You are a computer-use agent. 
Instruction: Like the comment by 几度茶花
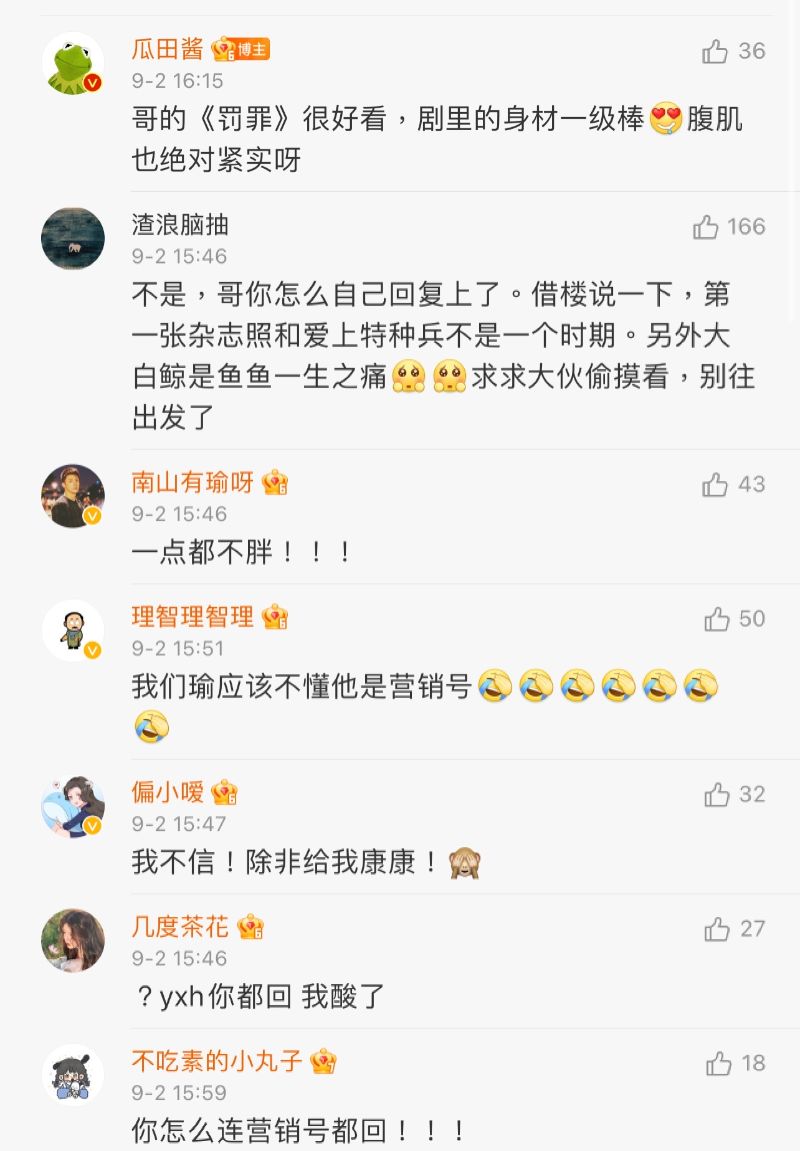pos(716,930)
